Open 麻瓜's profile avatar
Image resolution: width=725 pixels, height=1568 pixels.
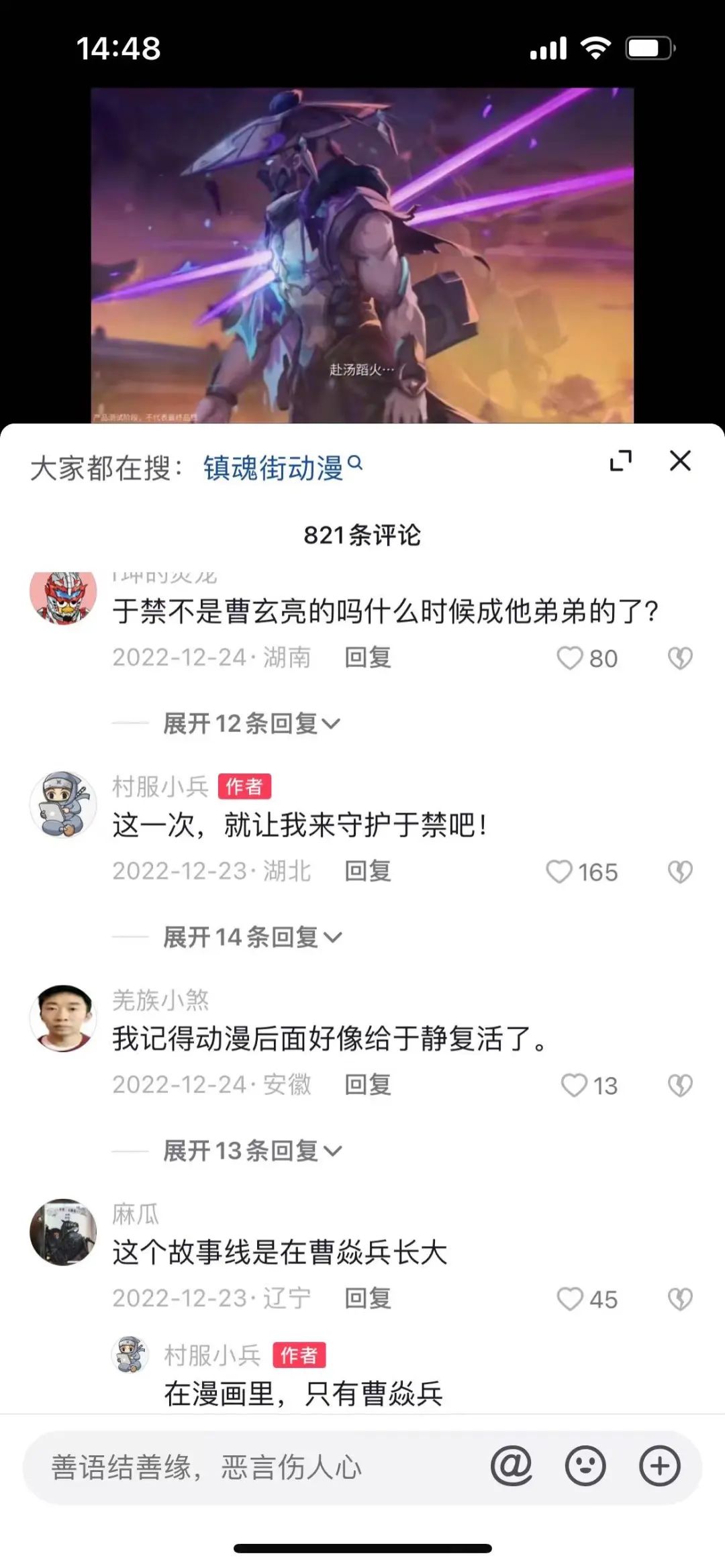point(63,1232)
